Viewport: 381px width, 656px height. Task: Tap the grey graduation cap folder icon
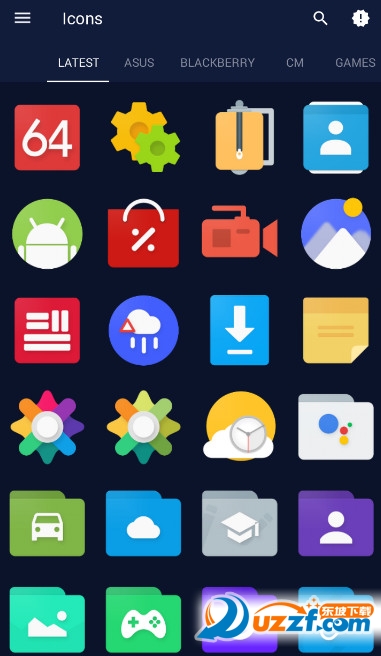tap(240, 523)
